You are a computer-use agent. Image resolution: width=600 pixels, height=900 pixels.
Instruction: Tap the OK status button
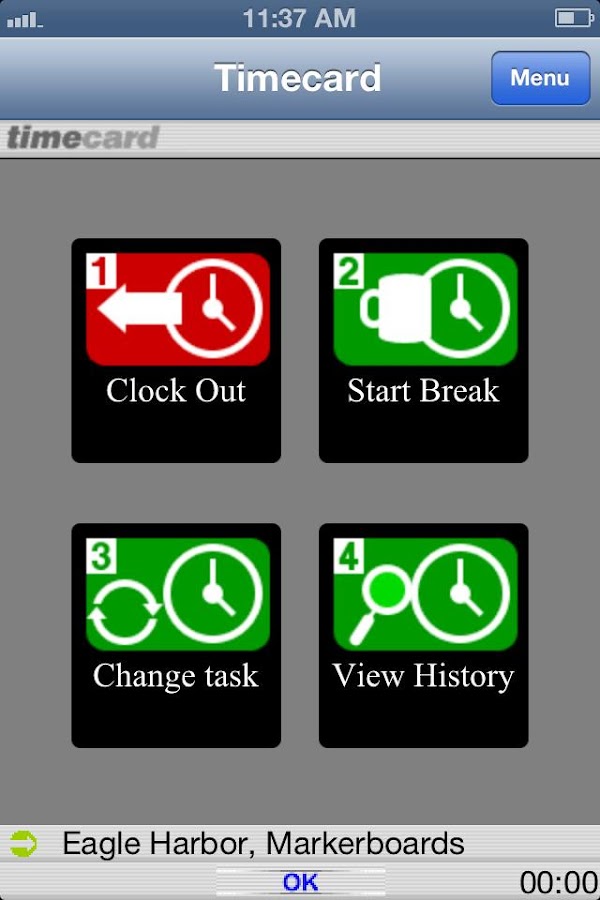pos(300,881)
